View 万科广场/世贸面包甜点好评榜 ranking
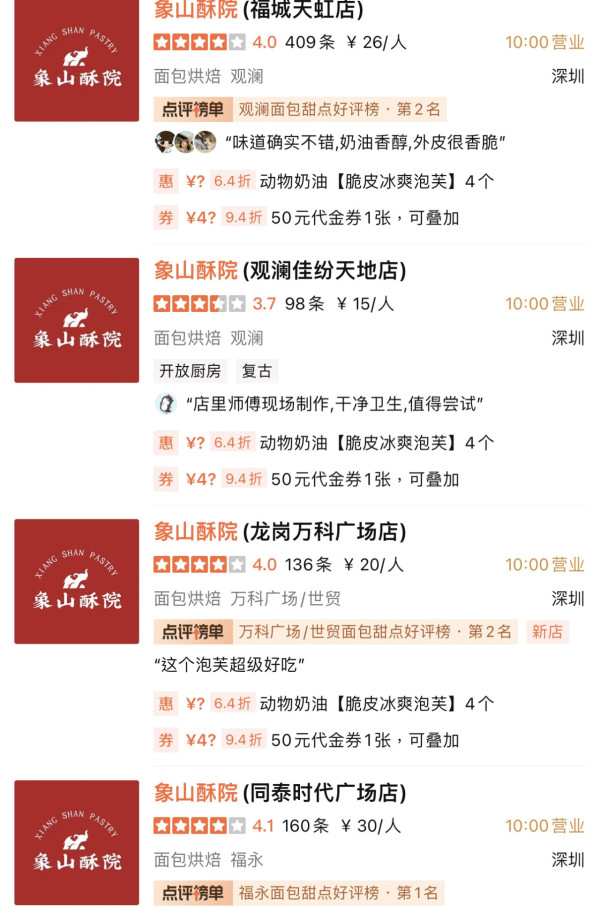 373,632
